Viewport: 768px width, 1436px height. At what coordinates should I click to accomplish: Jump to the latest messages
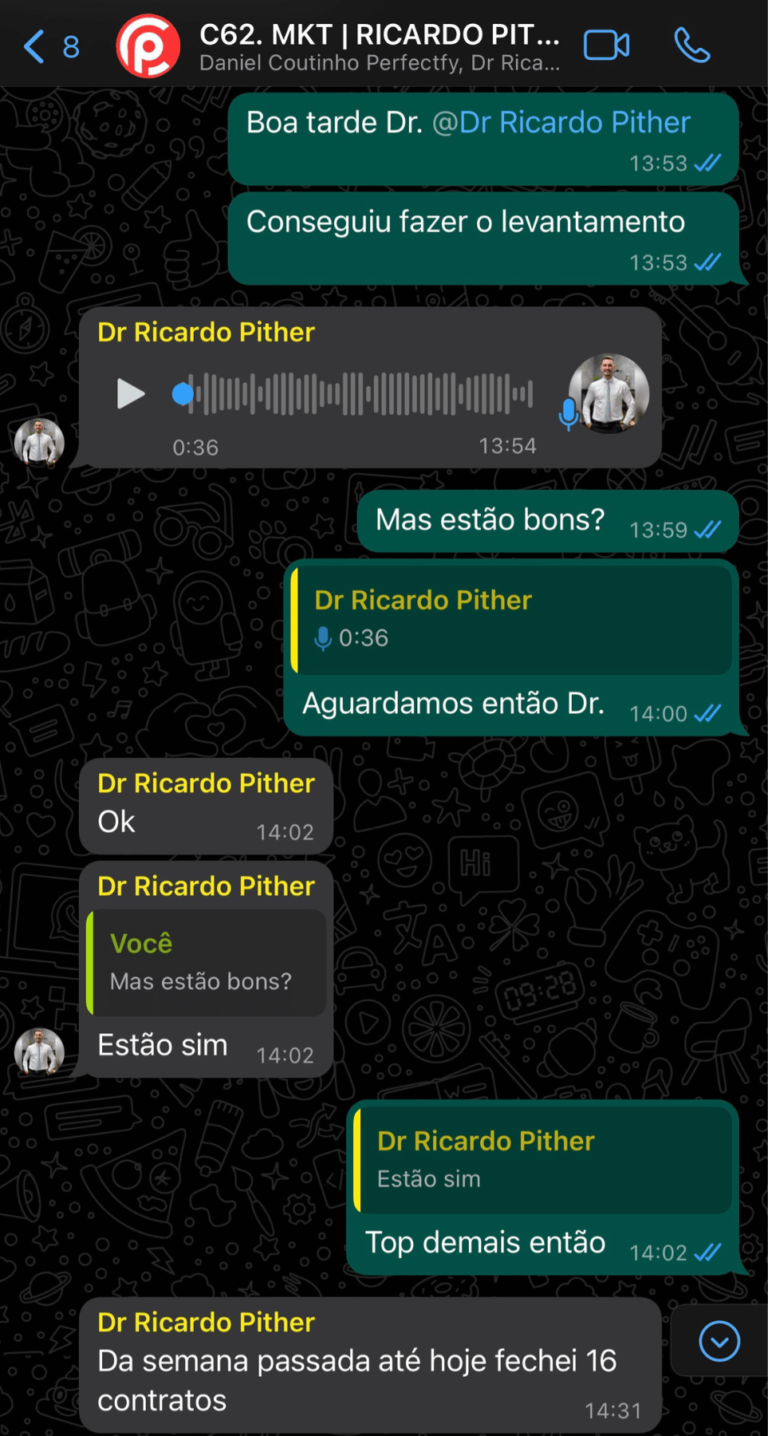tap(719, 1341)
